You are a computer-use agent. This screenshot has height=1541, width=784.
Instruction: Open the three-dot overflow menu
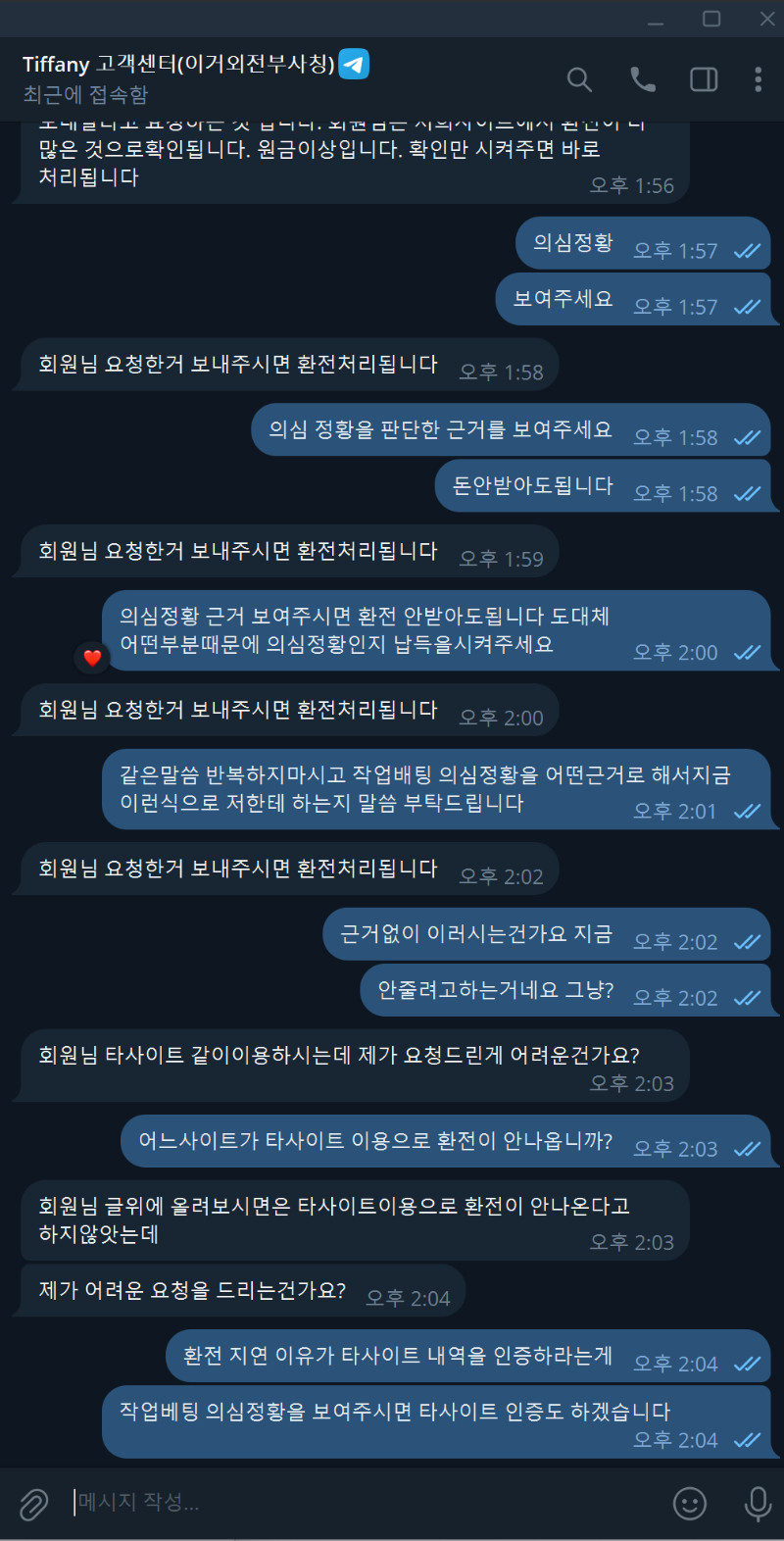(758, 79)
